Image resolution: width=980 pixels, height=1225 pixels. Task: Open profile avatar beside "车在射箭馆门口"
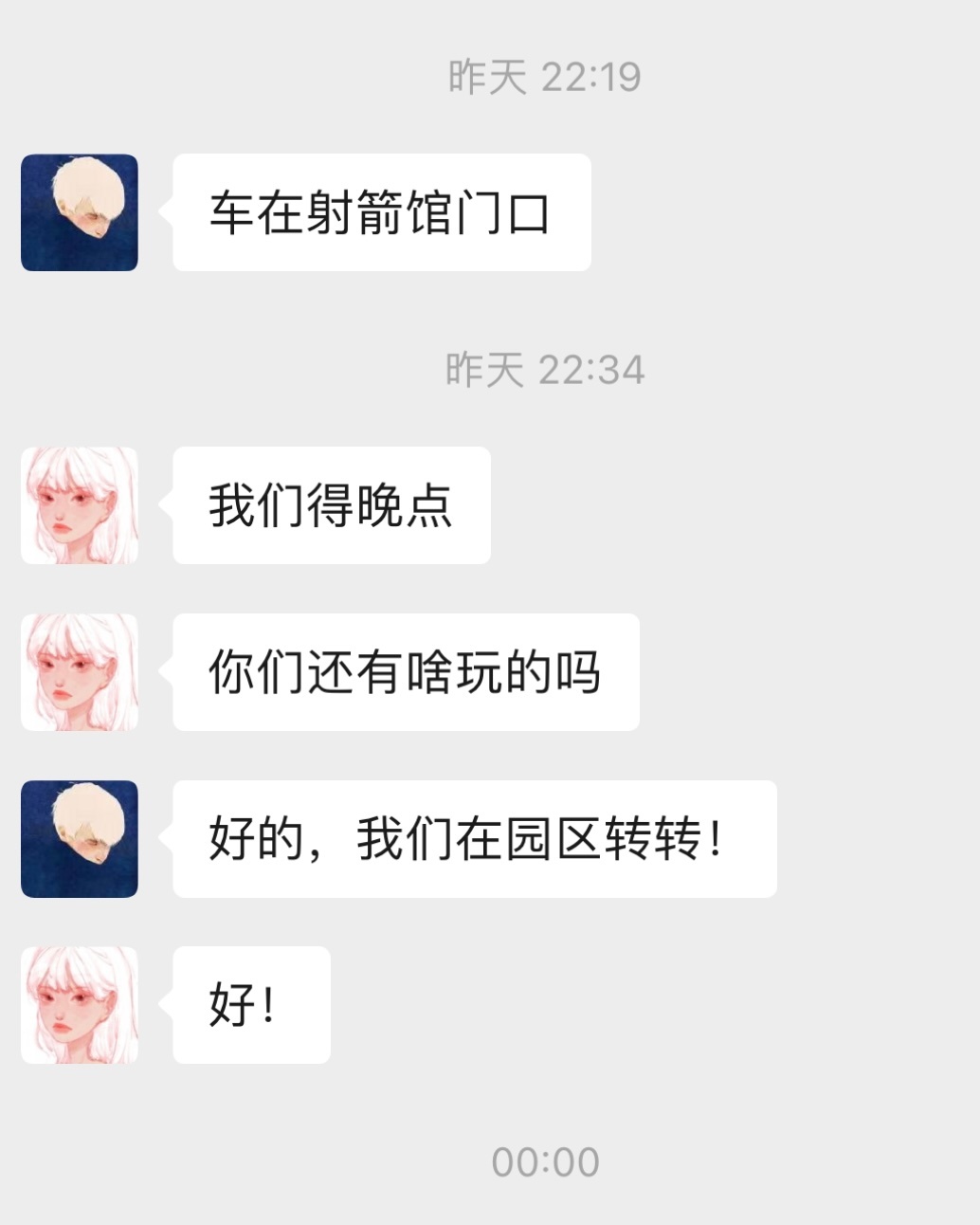click(x=80, y=212)
